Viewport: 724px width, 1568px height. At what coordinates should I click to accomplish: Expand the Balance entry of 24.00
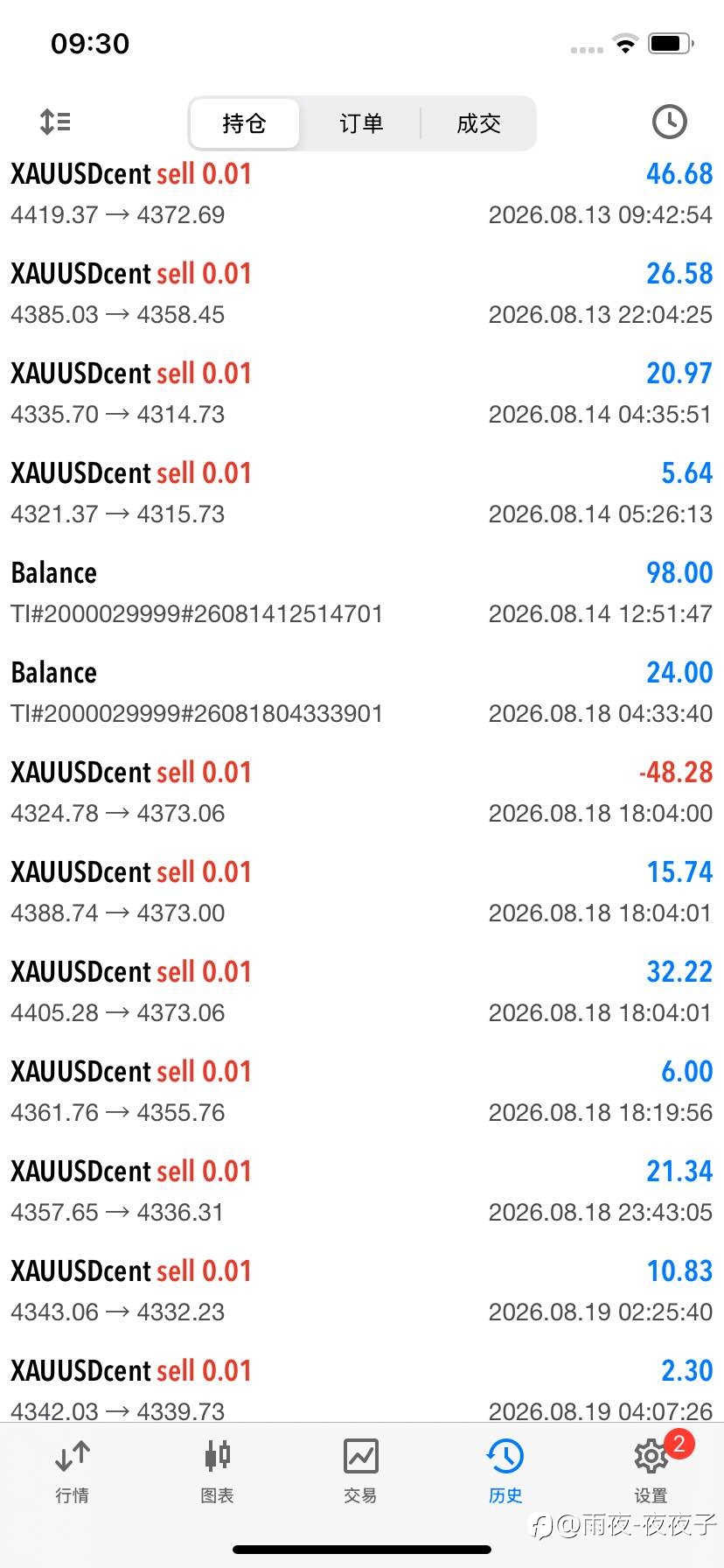coord(362,692)
